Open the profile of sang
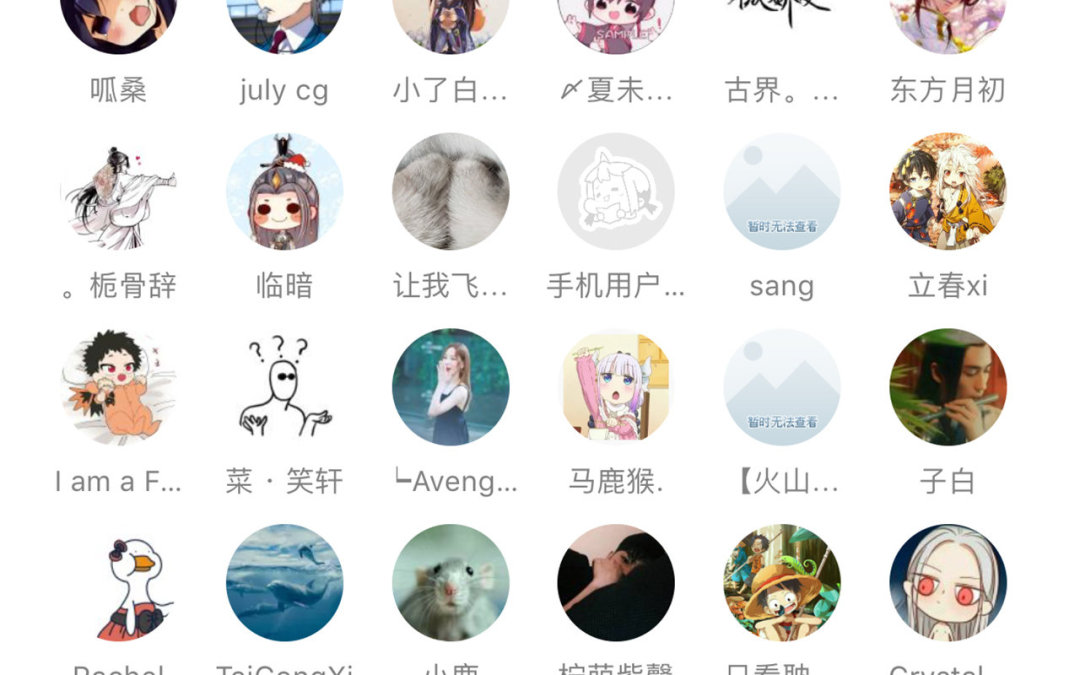The height and width of the screenshot is (675, 1080). point(781,191)
